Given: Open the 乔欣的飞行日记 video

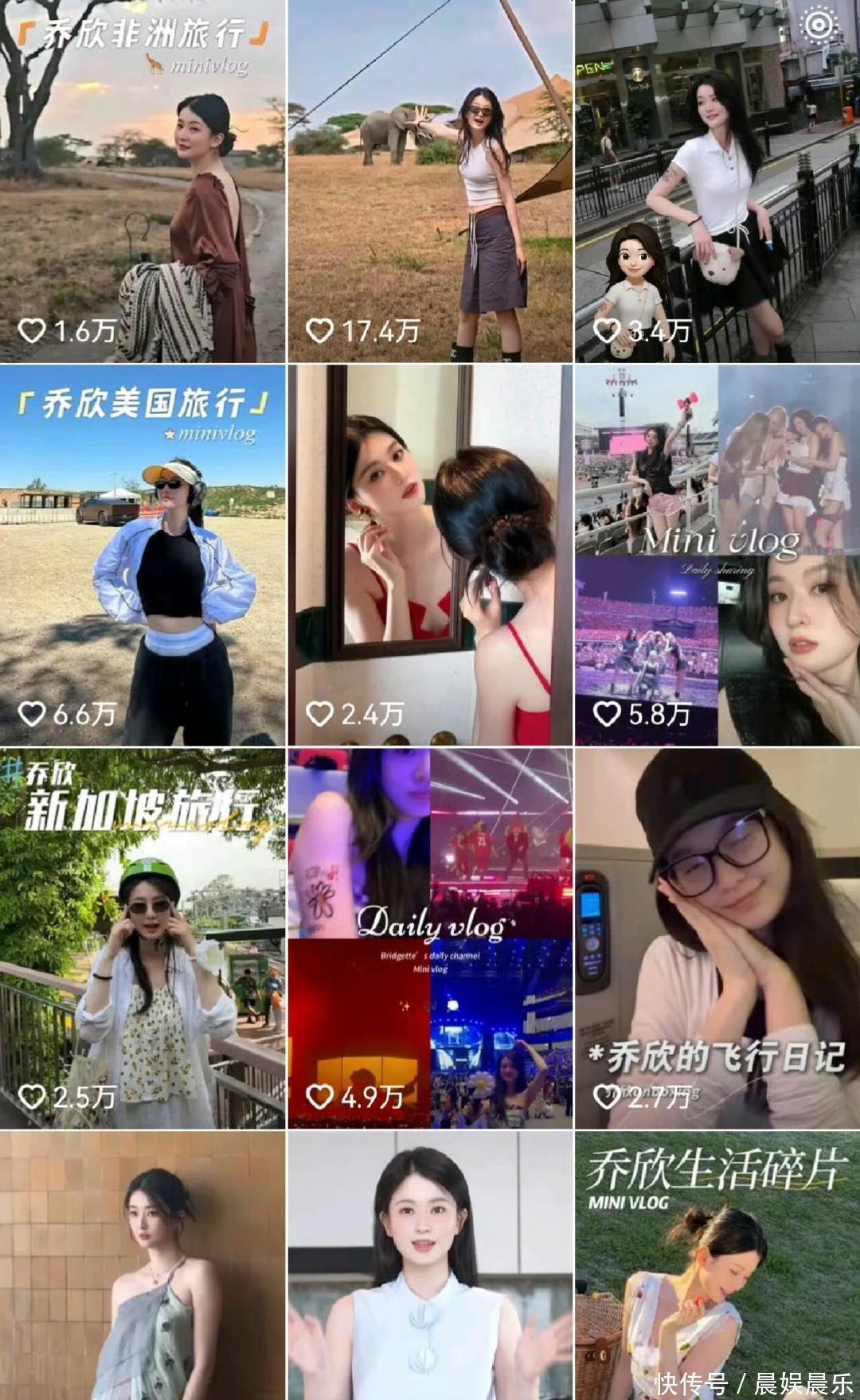Looking at the screenshot, I should coord(717,938).
